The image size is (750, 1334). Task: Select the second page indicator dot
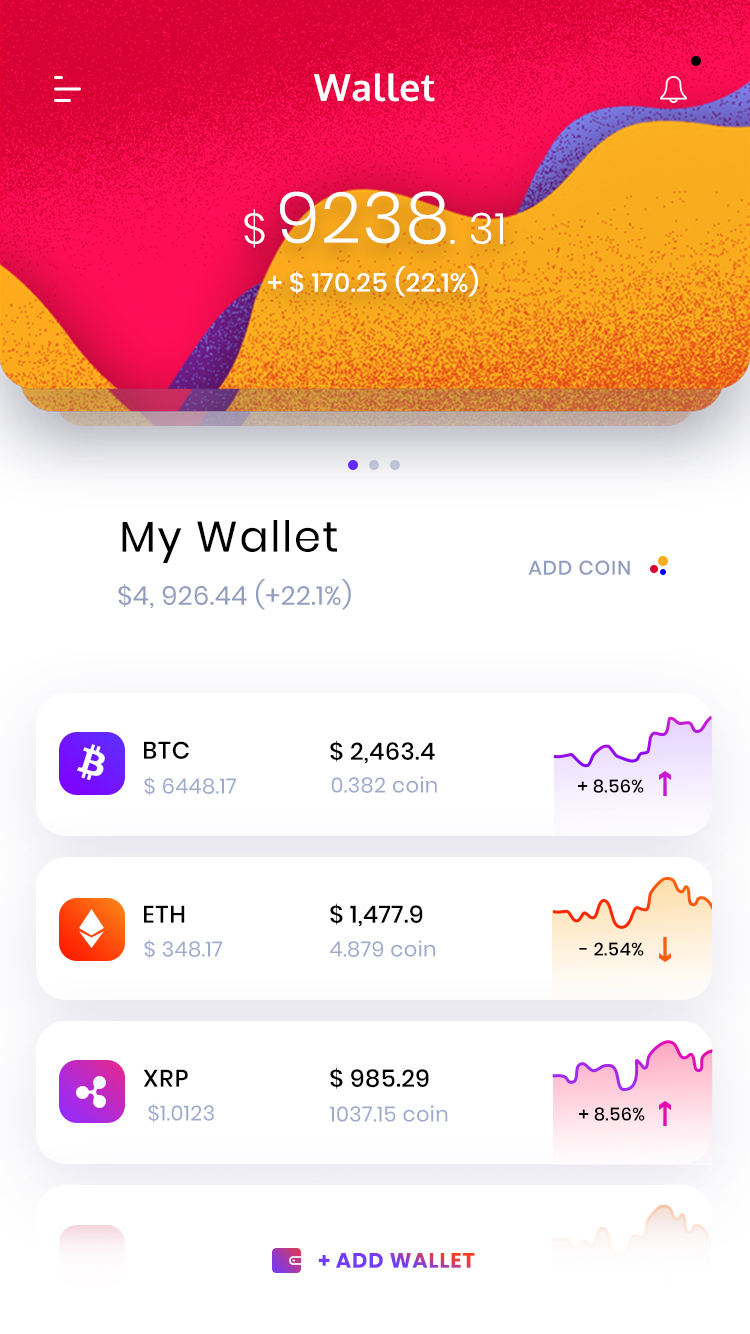374,465
